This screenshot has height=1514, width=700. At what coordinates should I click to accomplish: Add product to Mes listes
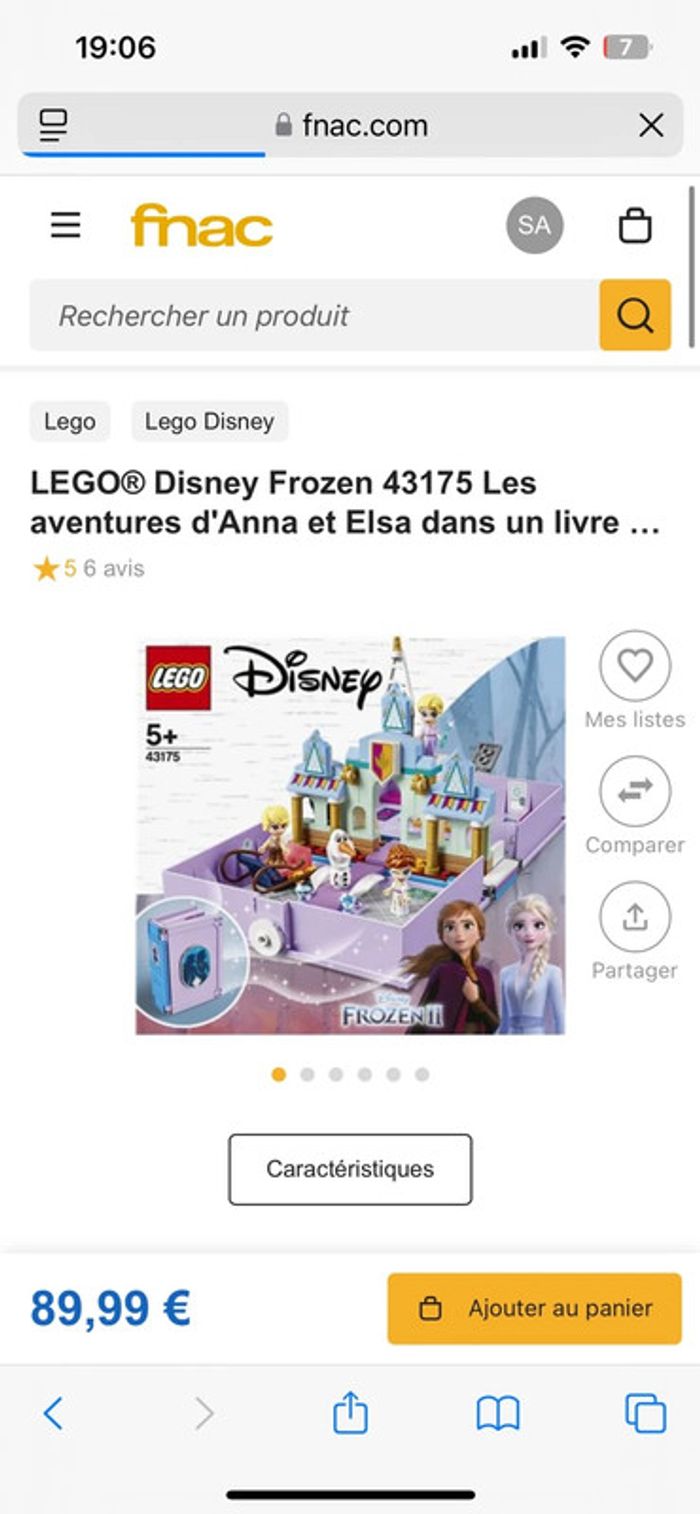coord(635,666)
